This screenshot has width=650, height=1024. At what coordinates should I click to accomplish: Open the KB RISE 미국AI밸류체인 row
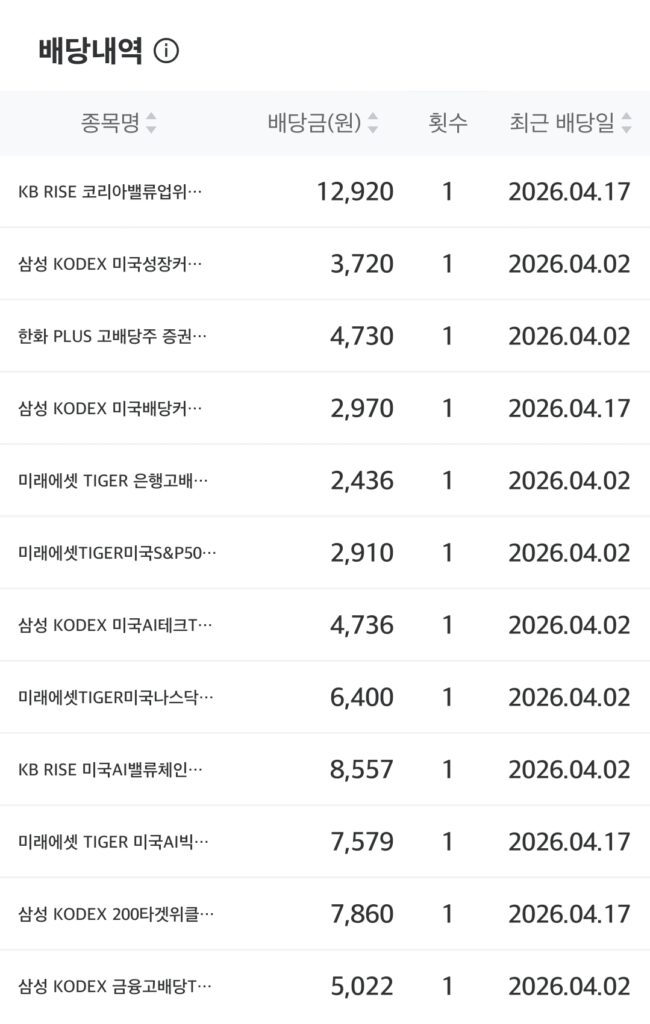(325, 770)
